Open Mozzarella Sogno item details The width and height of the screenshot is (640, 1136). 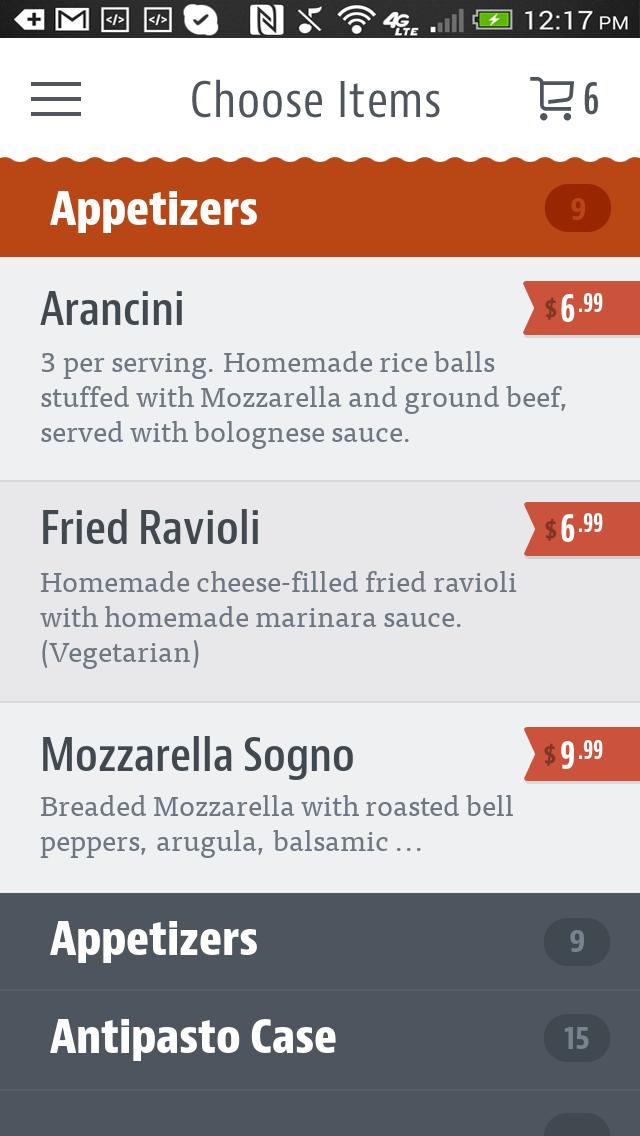pyautogui.click(x=280, y=797)
